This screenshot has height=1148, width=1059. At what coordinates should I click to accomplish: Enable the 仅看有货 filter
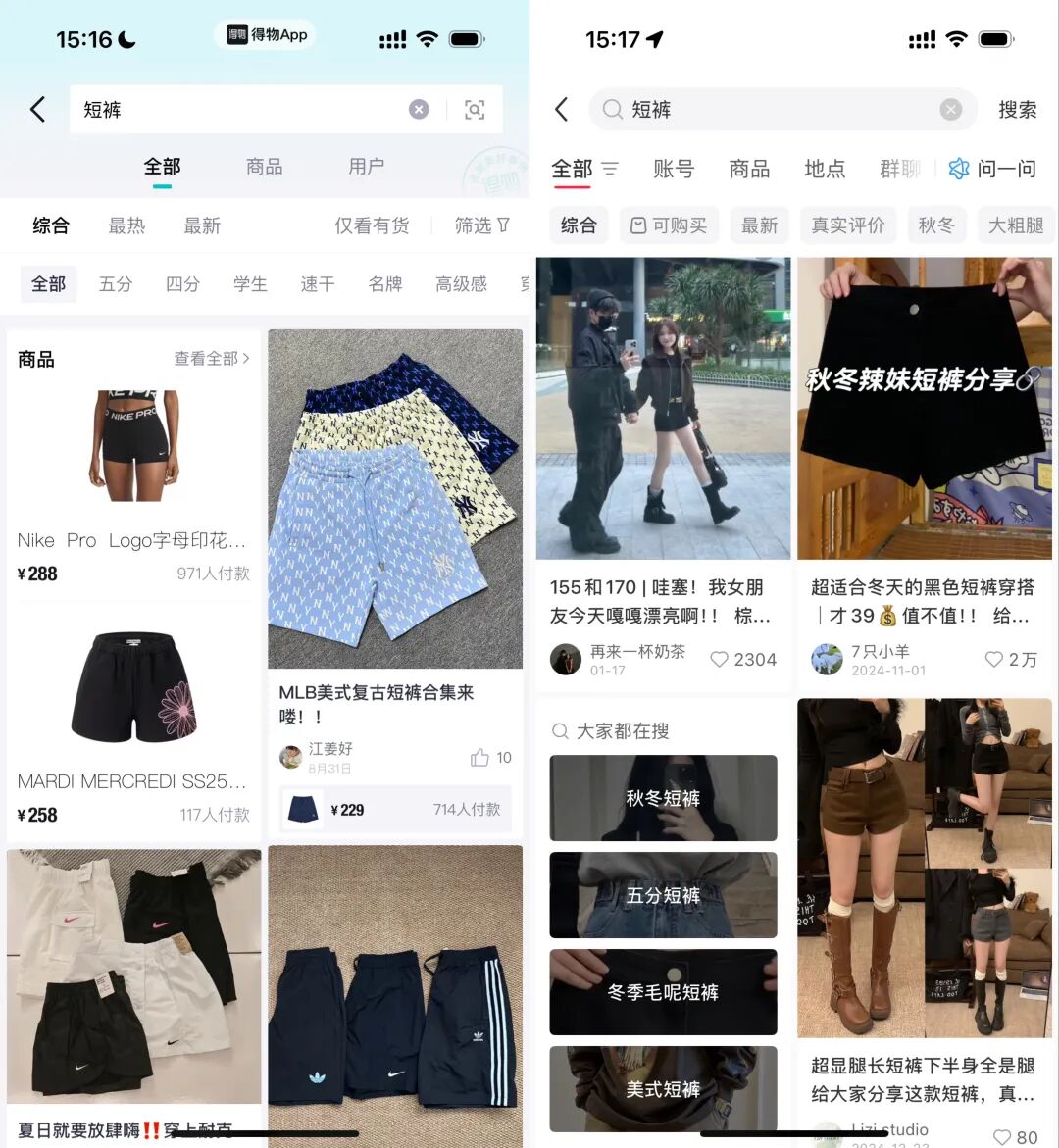coord(372,225)
